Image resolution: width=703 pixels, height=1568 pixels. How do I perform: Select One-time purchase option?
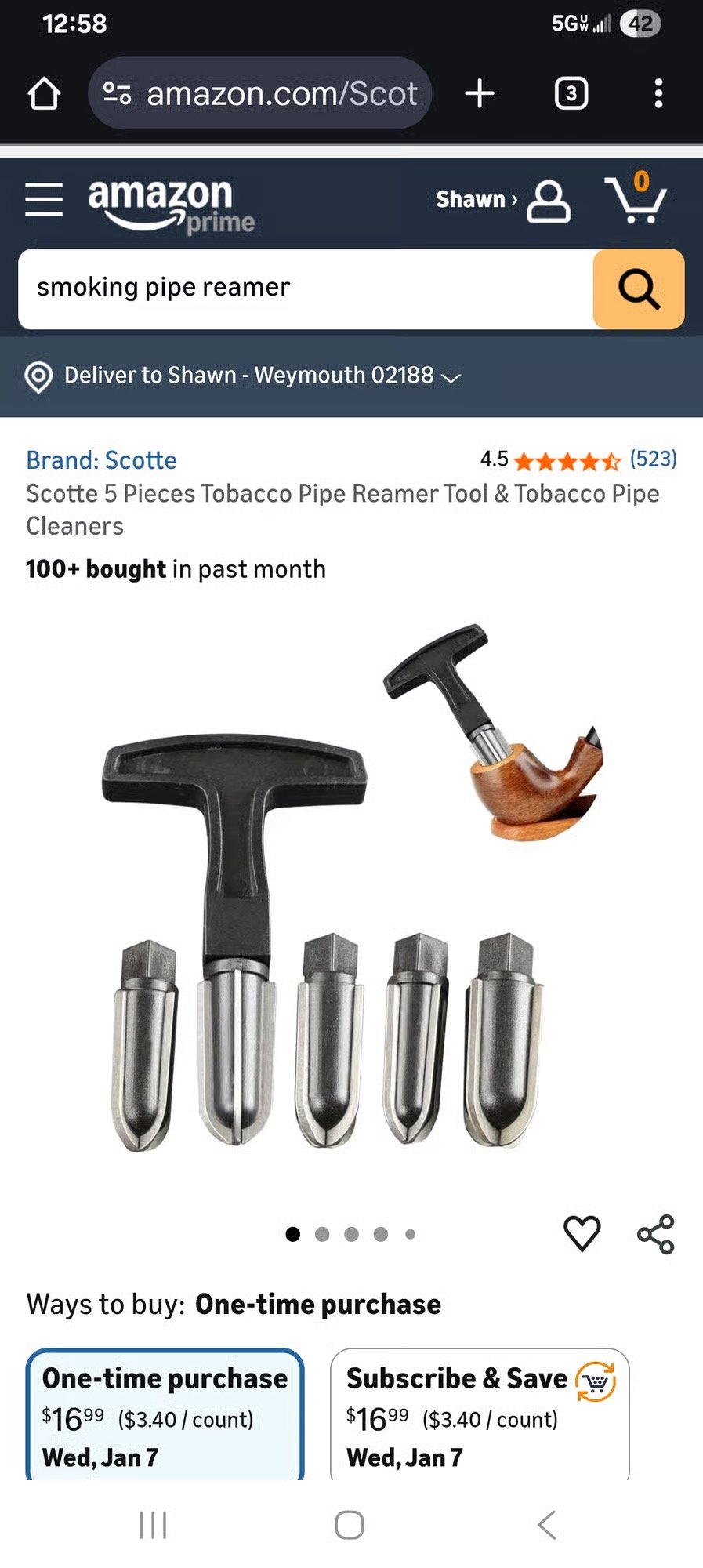coord(165,1415)
